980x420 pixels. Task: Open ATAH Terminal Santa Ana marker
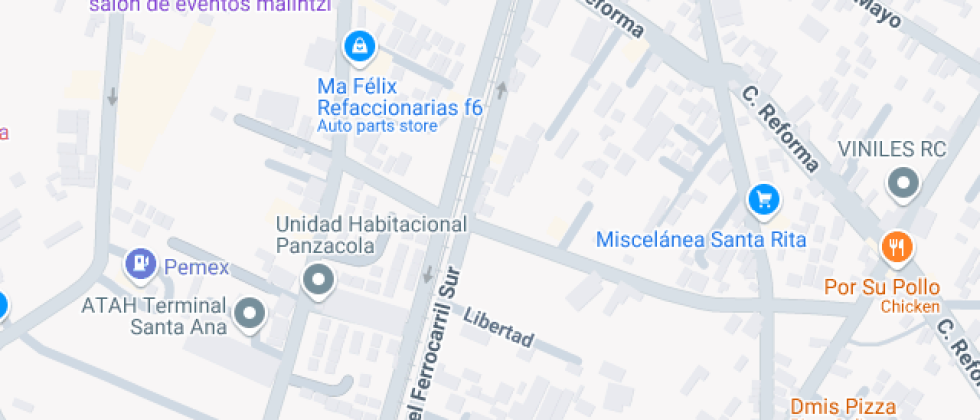[x=249, y=315]
